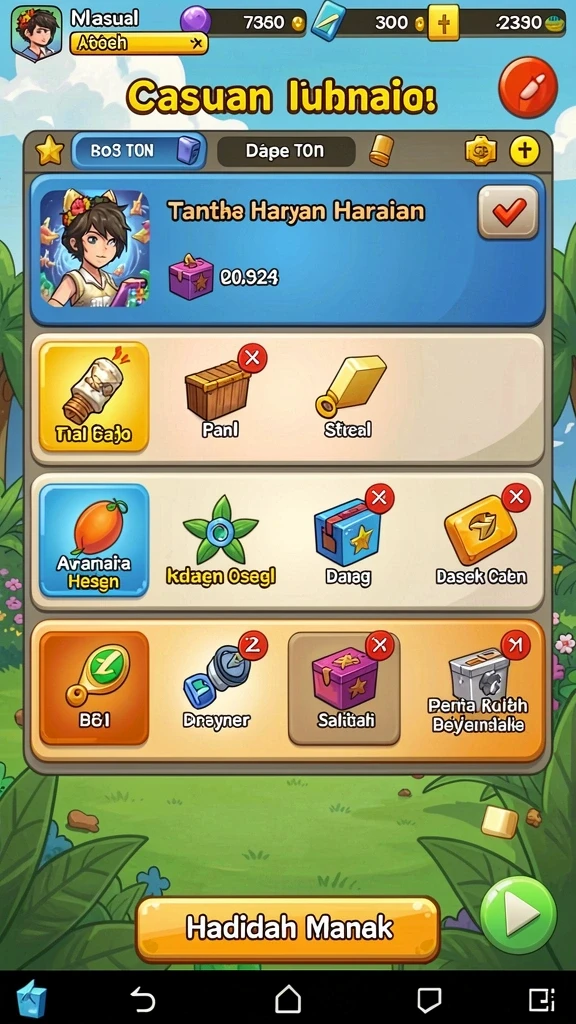The width and height of the screenshot is (576, 1024).
Task: Switch to the Bos TON tab
Action: coord(138,151)
